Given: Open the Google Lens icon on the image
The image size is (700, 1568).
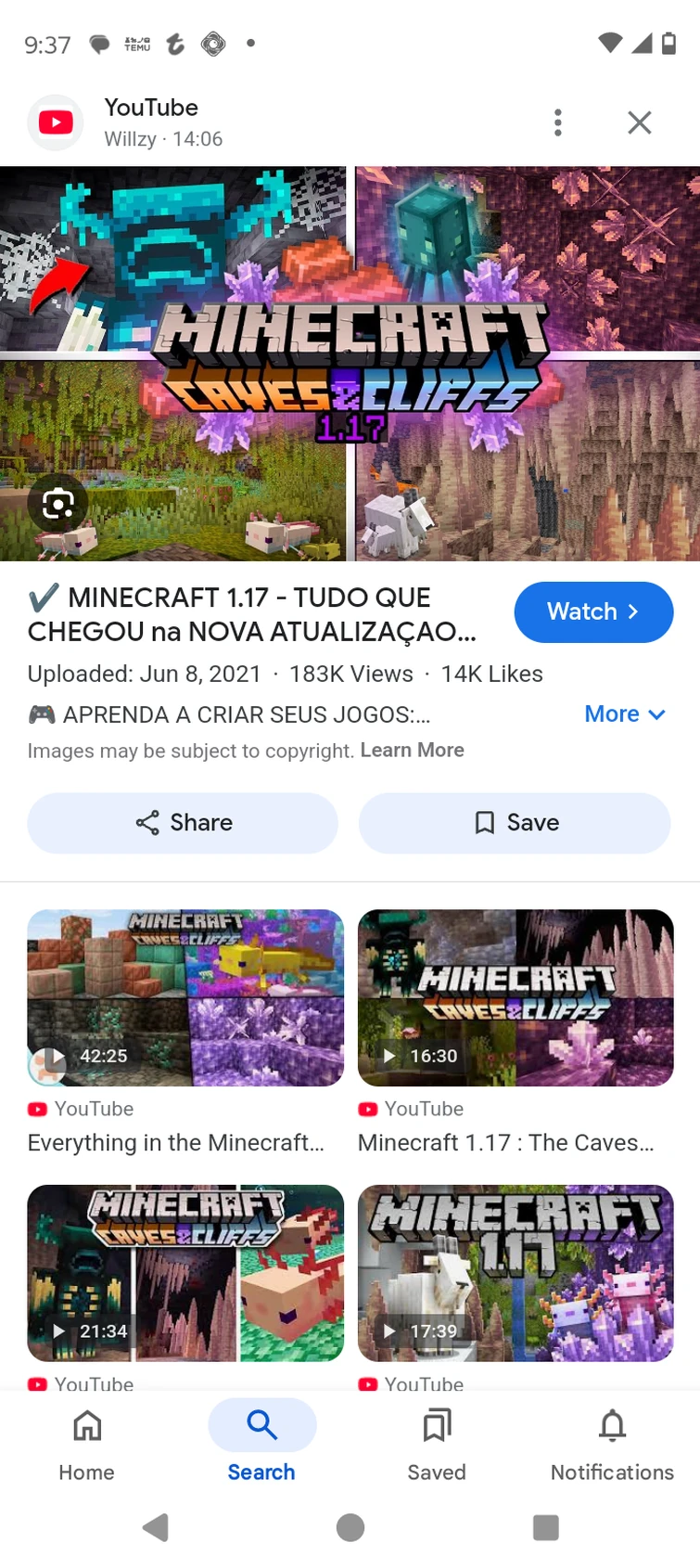Looking at the screenshot, I should 58,504.
